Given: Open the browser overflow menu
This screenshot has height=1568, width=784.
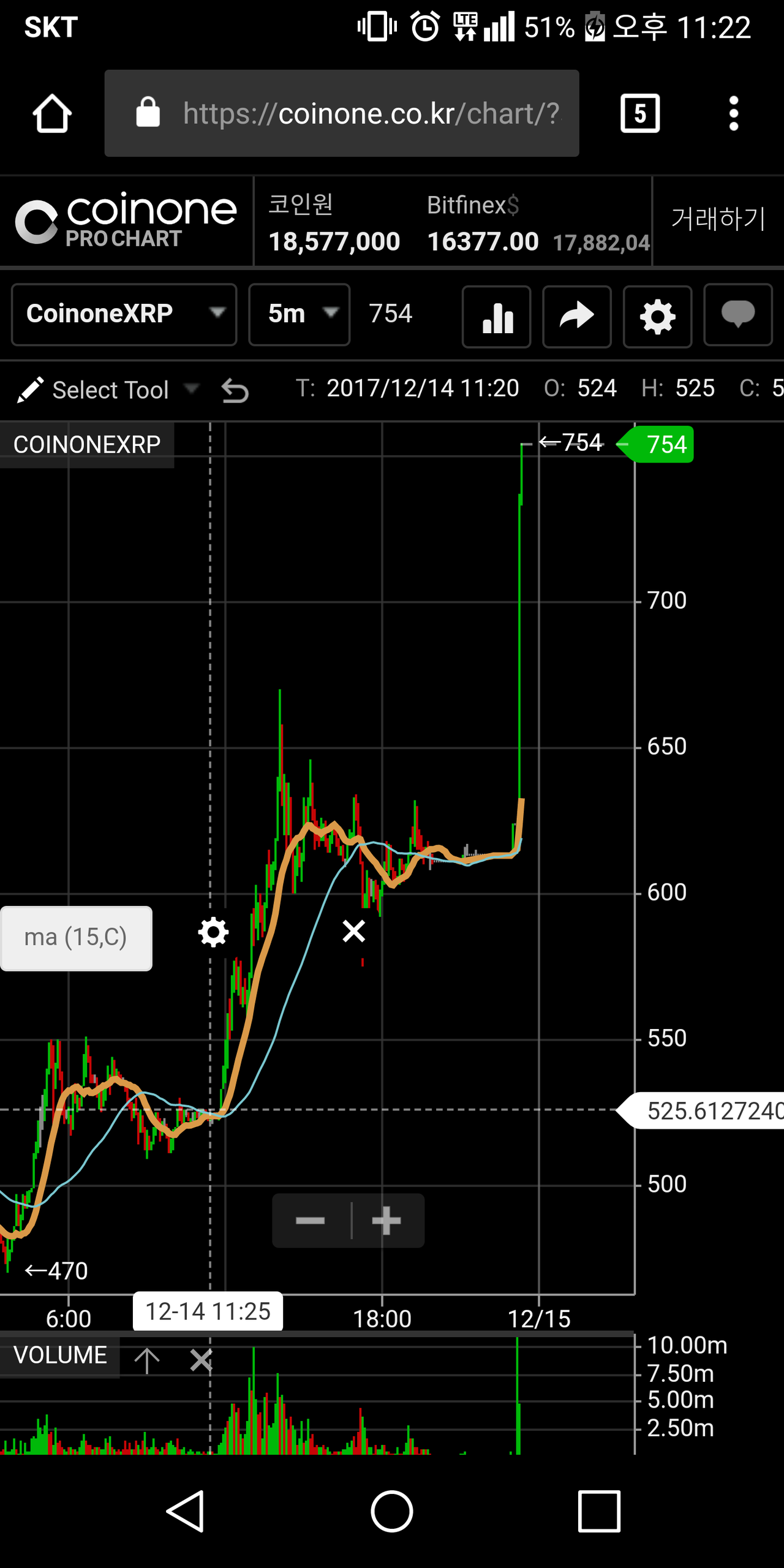Looking at the screenshot, I should coord(733,113).
